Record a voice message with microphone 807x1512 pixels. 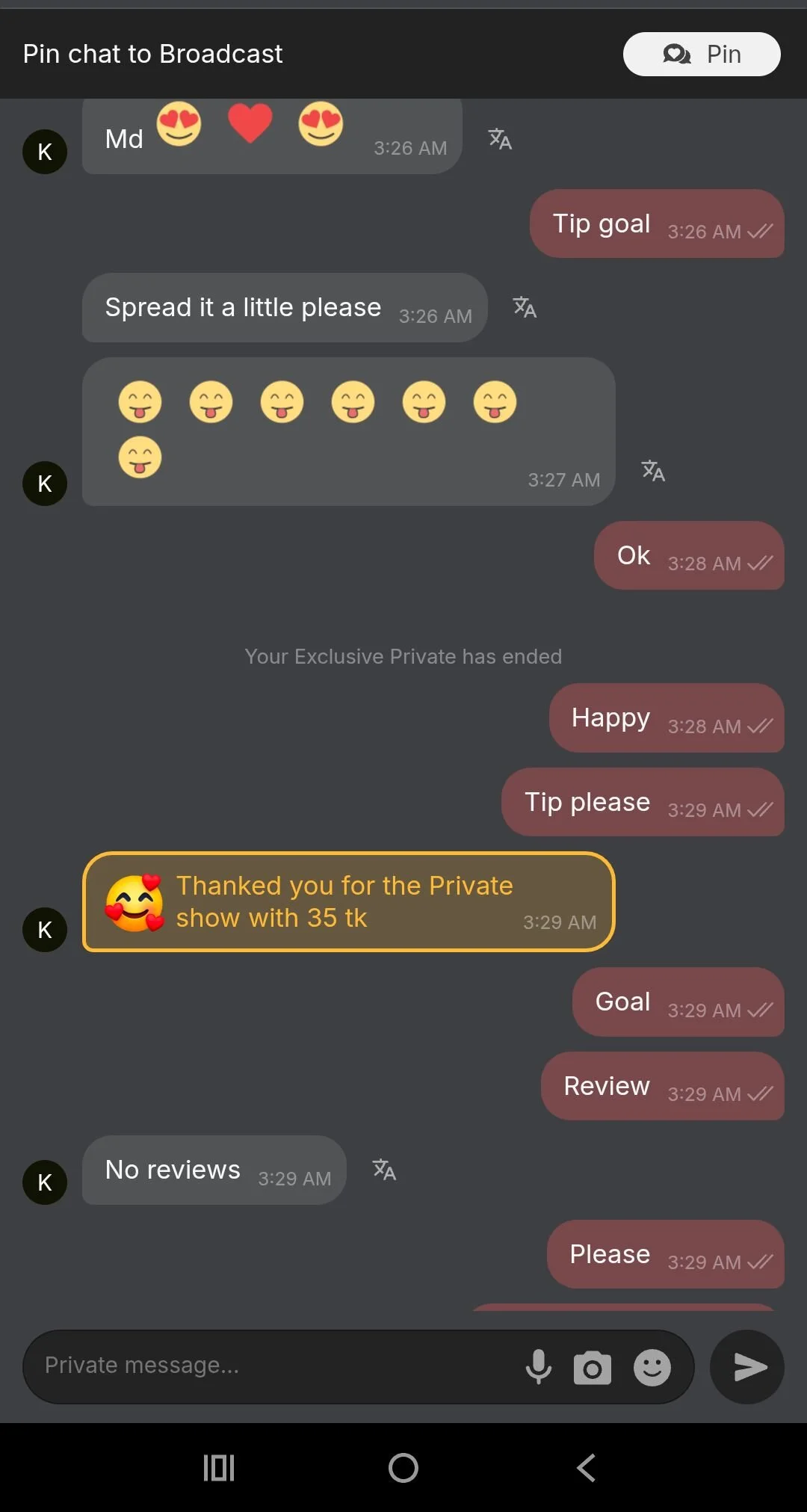tap(538, 1367)
